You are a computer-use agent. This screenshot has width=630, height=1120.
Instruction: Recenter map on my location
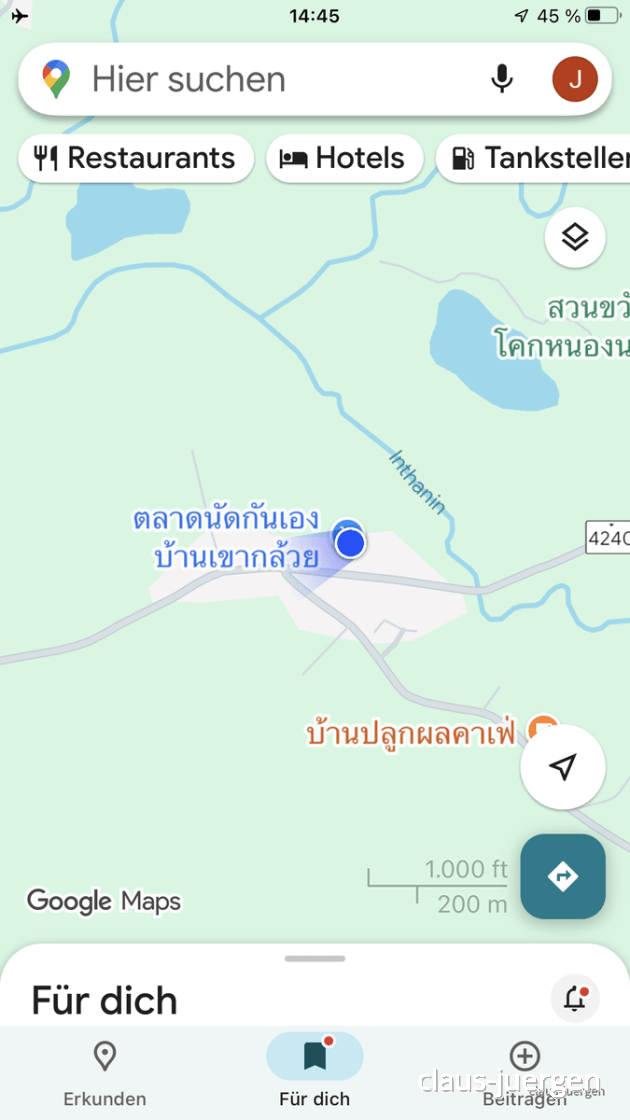[x=563, y=767]
